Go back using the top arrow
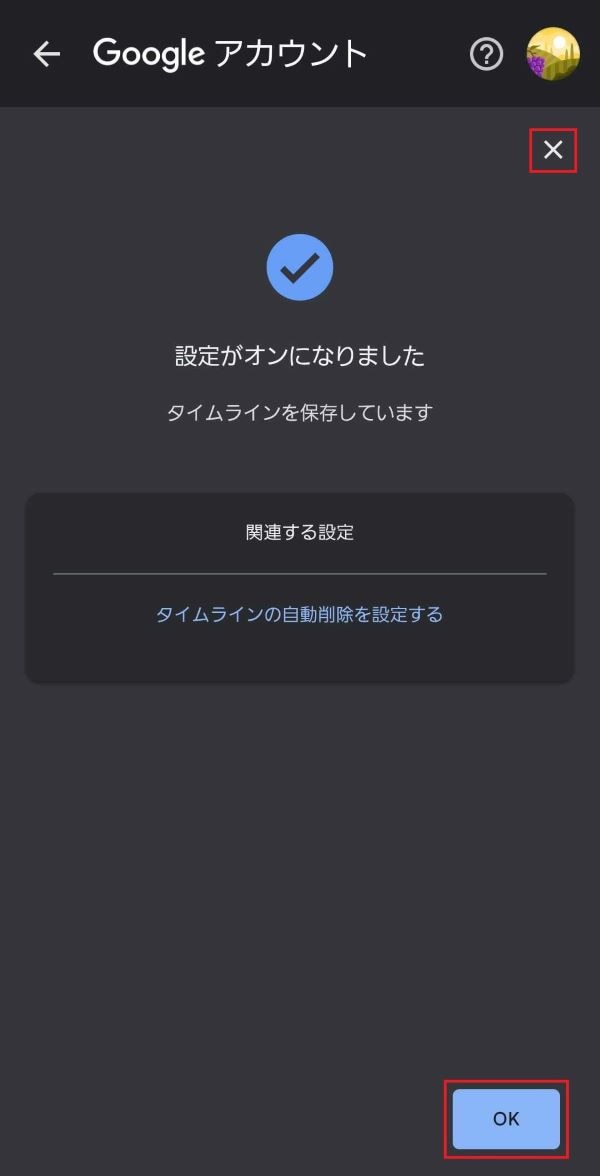The width and height of the screenshot is (600, 1176). click(x=47, y=54)
